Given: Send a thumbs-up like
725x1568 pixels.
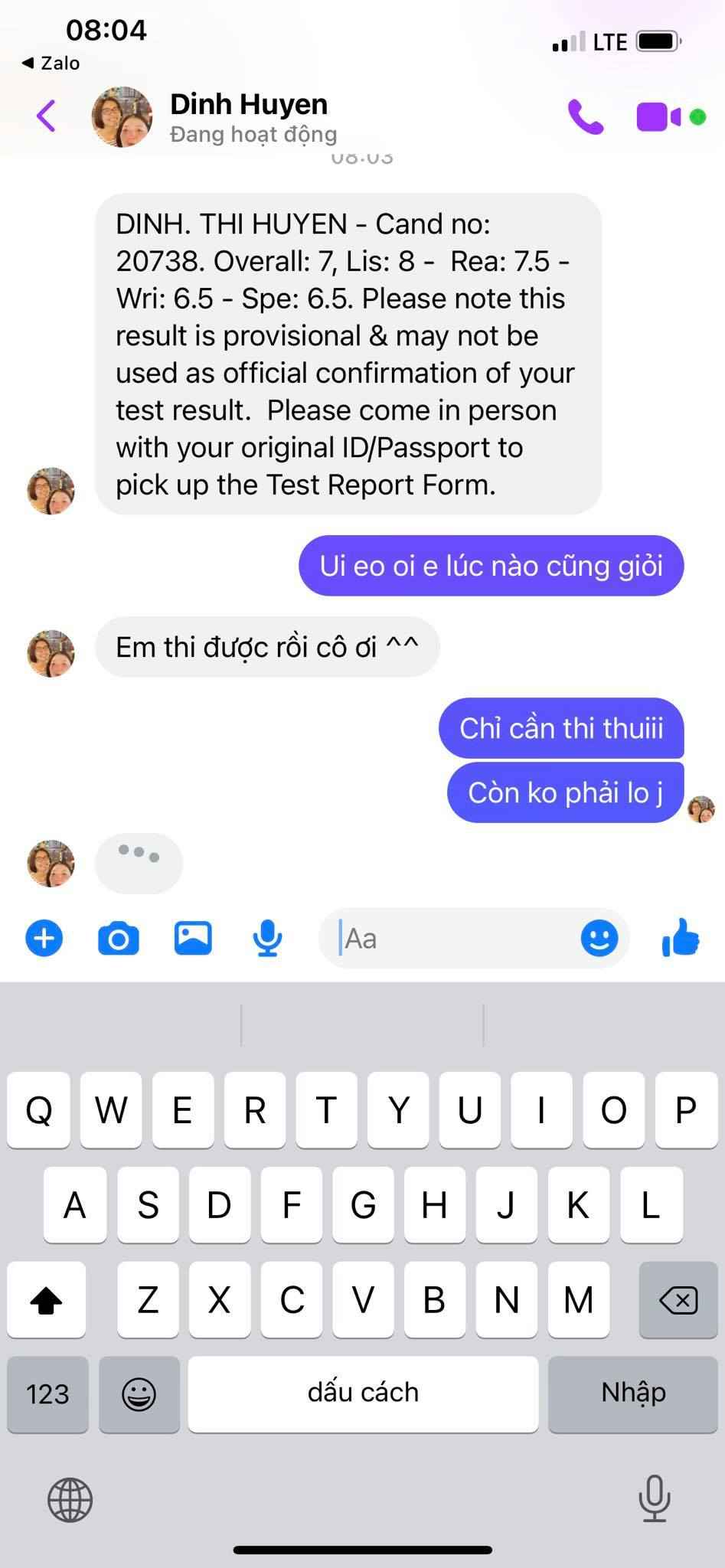Looking at the screenshot, I should click(x=680, y=937).
